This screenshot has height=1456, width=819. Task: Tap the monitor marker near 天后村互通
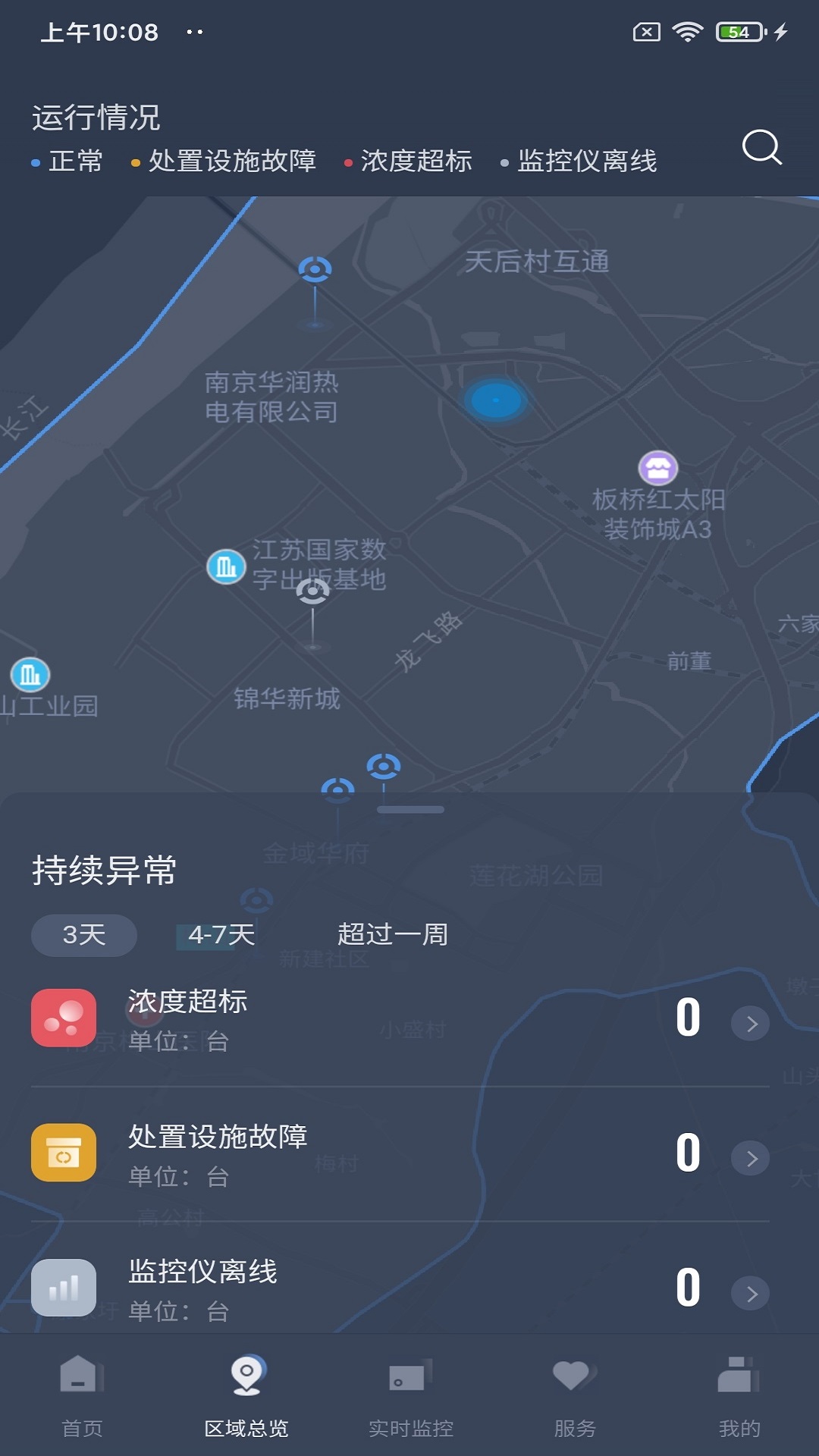[315, 270]
